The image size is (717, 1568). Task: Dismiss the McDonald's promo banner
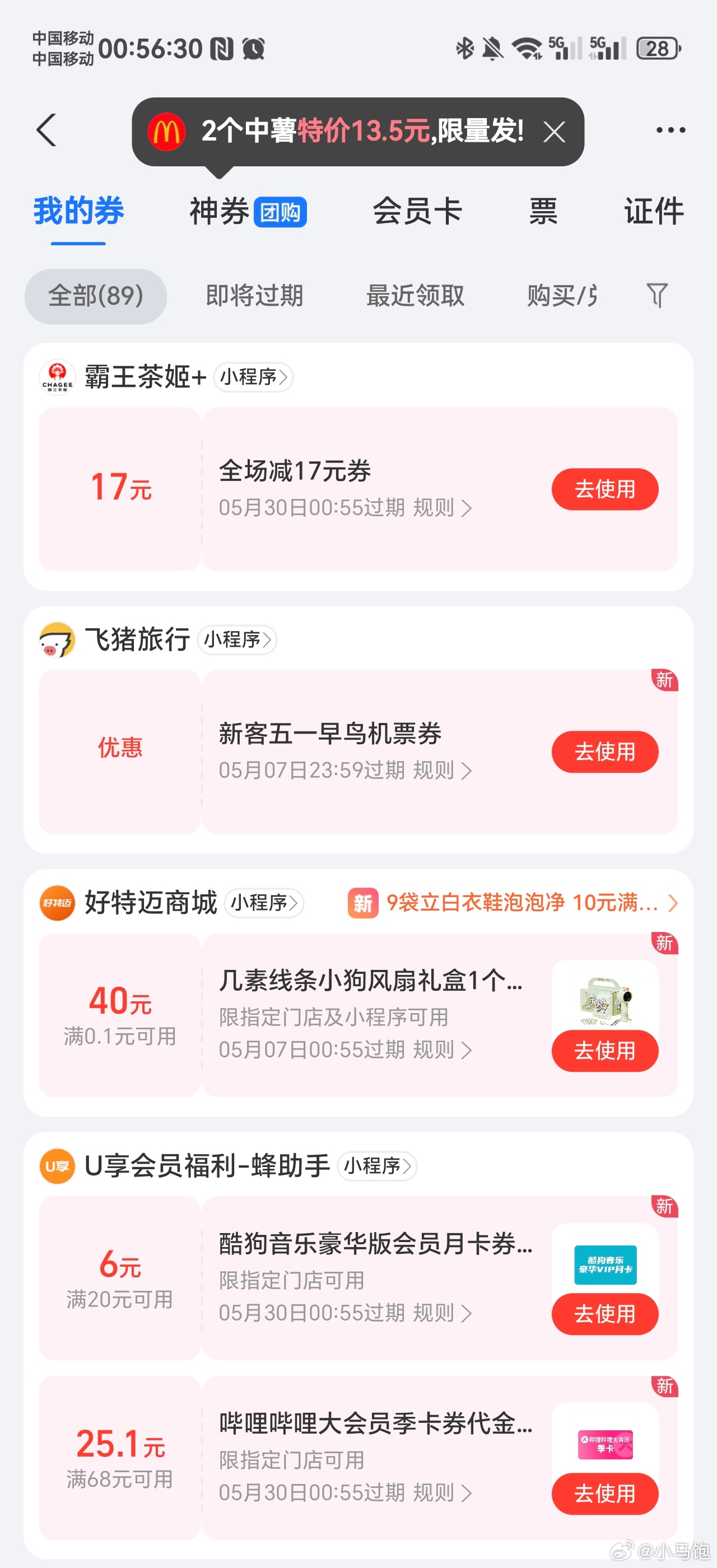554,132
